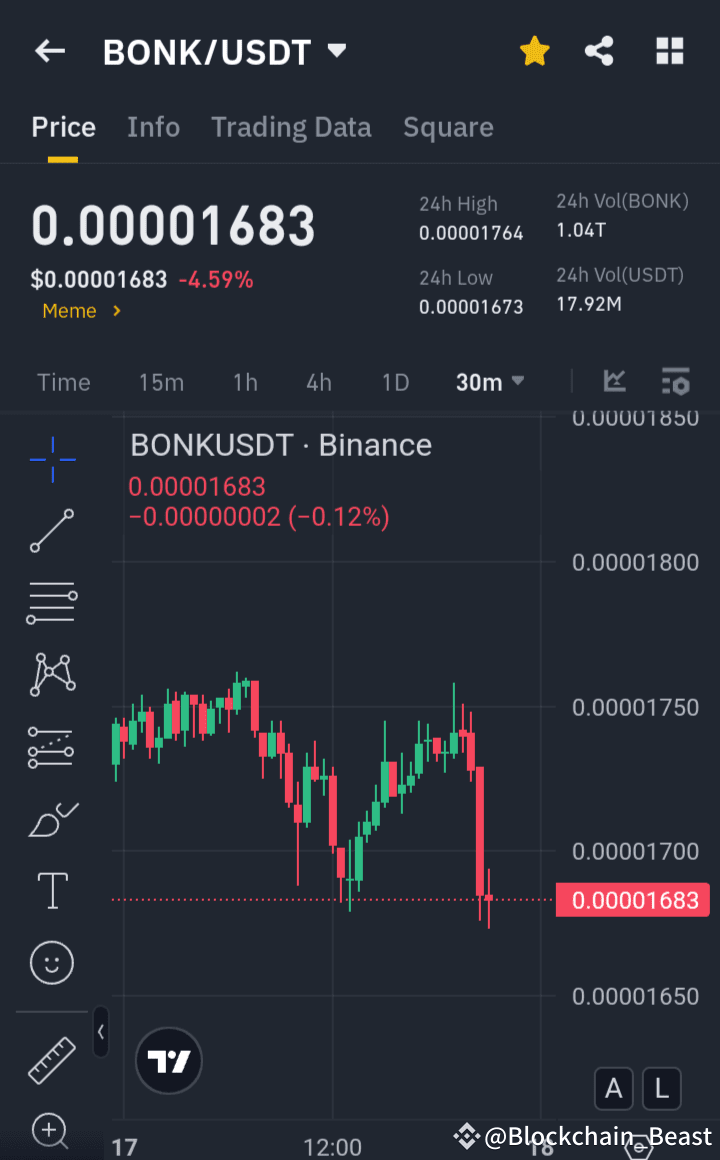This screenshot has height=1160, width=720.
Task: Select the trend line drawing tool
Action: click(x=51, y=531)
